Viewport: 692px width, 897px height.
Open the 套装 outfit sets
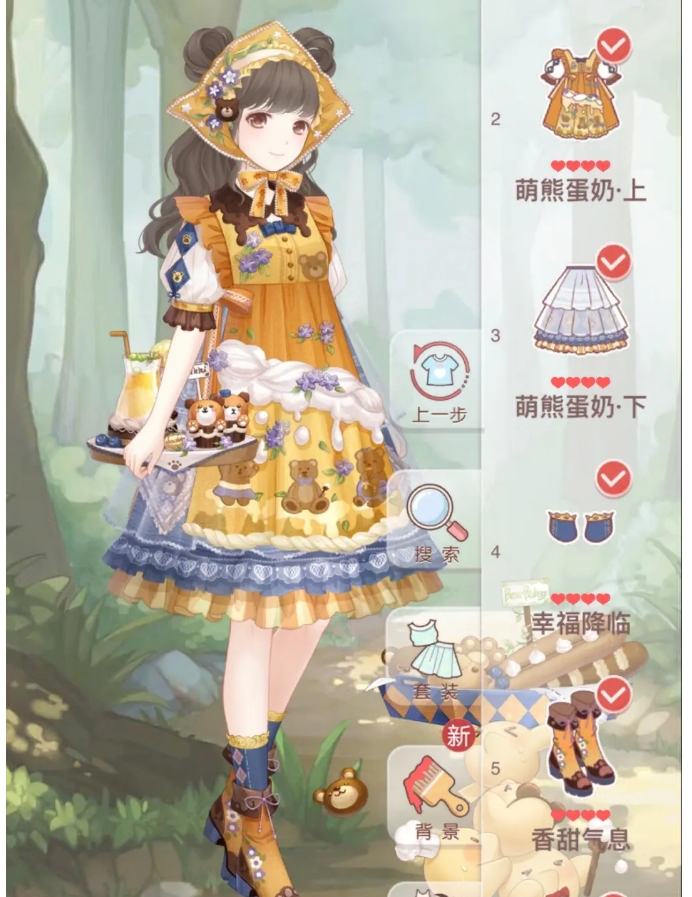click(x=434, y=654)
